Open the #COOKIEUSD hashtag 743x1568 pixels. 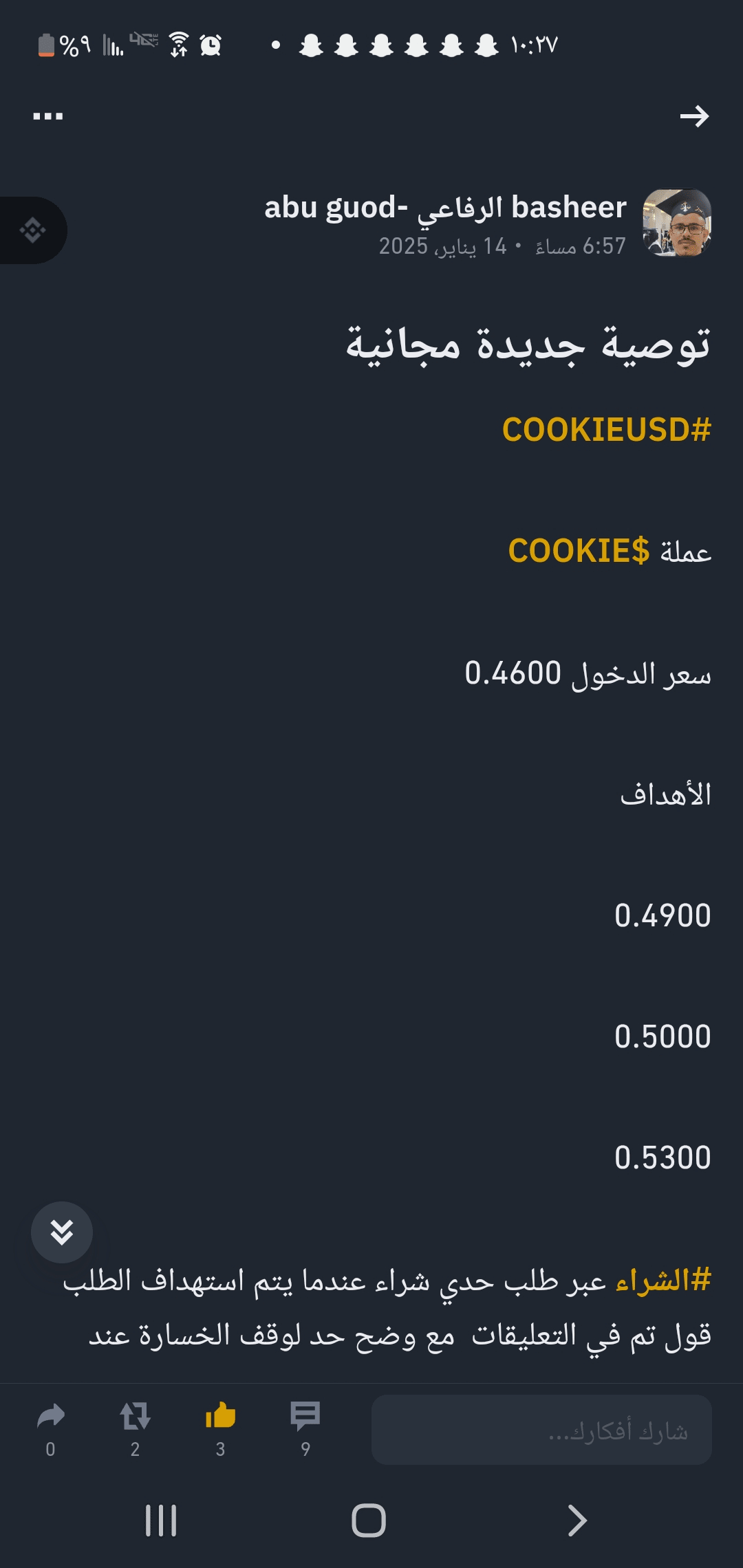(x=606, y=430)
